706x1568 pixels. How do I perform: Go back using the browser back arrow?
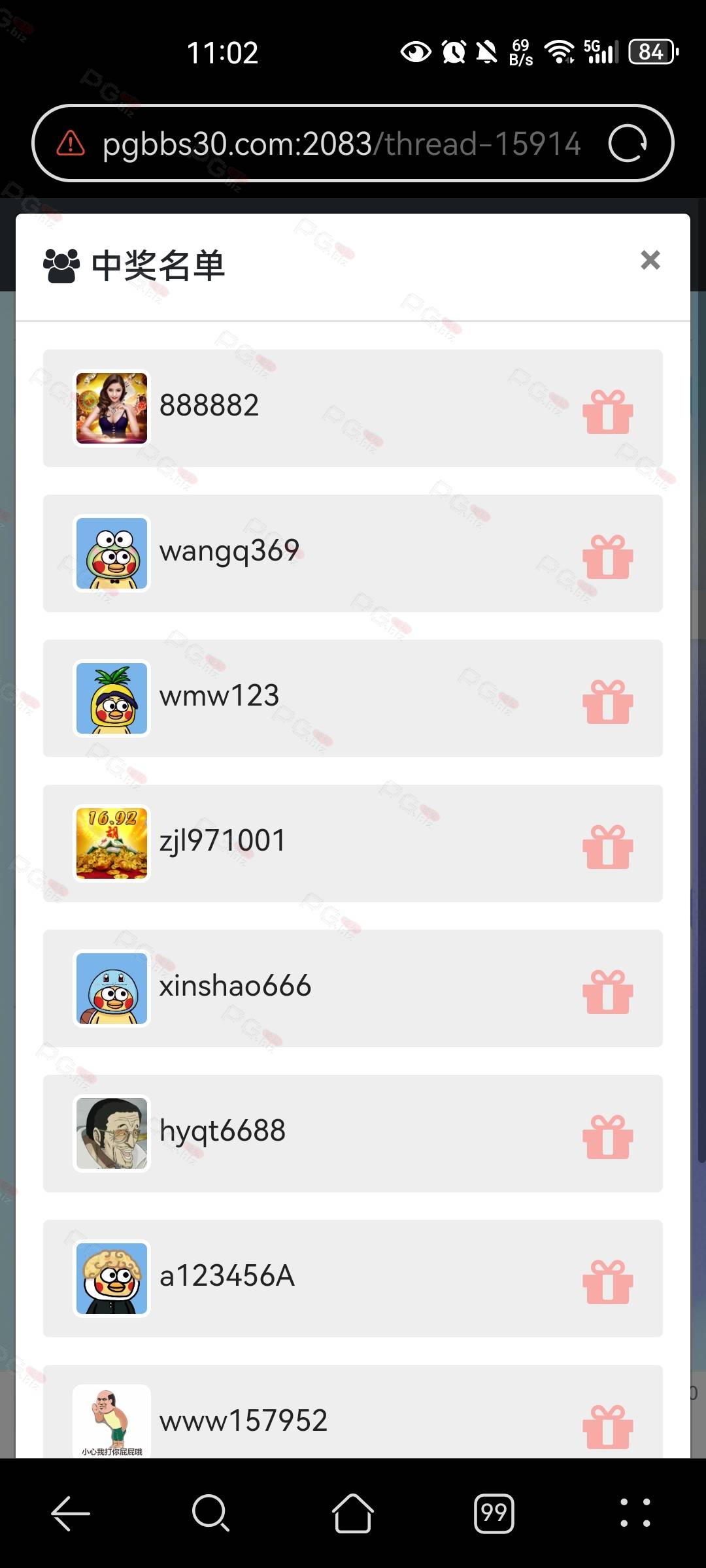coord(71,1513)
